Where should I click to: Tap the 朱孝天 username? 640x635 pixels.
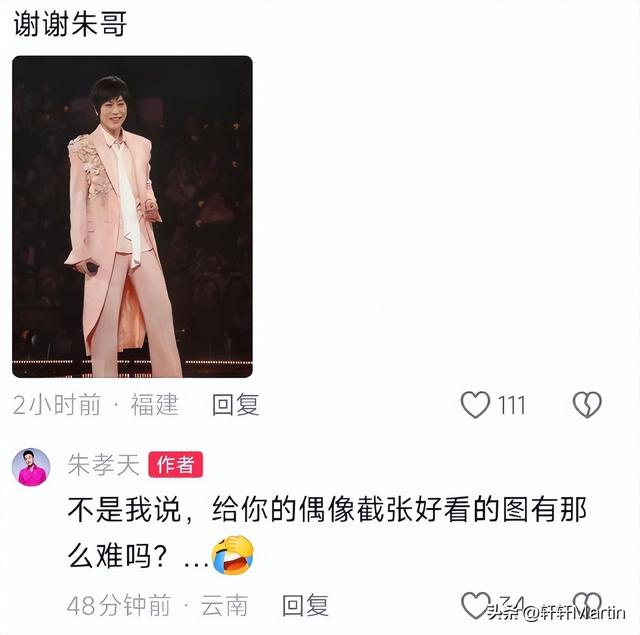pyautogui.click(x=104, y=464)
